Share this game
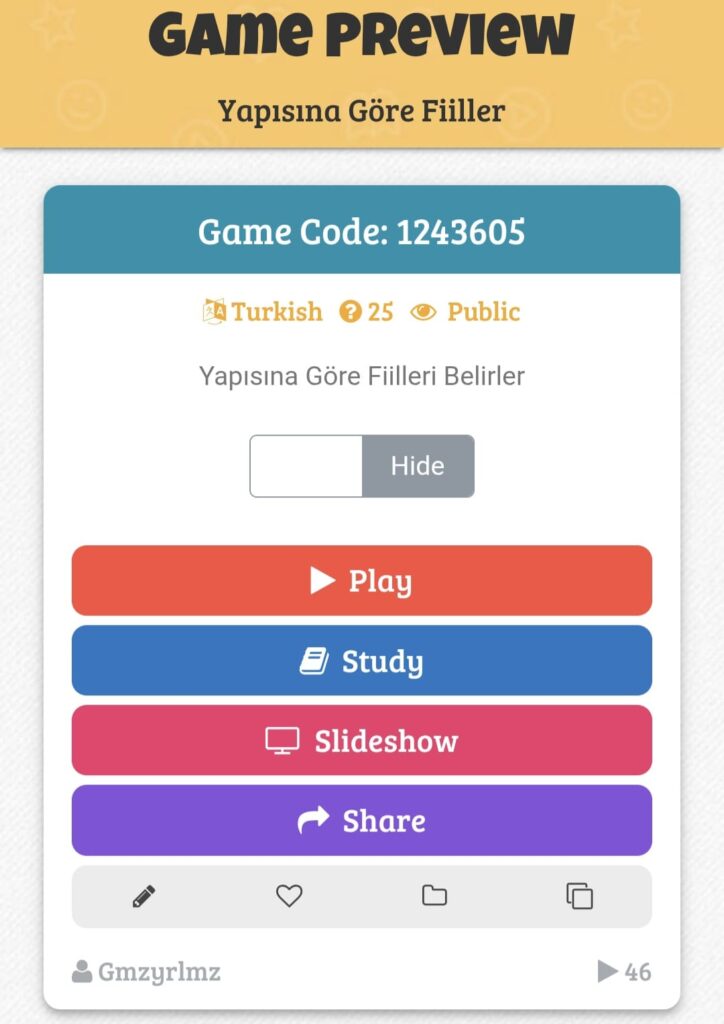 (361, 821)
